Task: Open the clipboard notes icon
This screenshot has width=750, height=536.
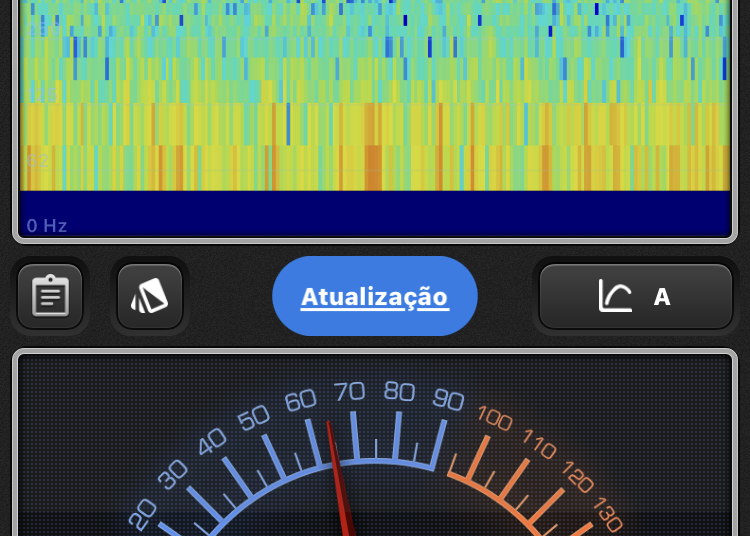Action: coord(50,296)
